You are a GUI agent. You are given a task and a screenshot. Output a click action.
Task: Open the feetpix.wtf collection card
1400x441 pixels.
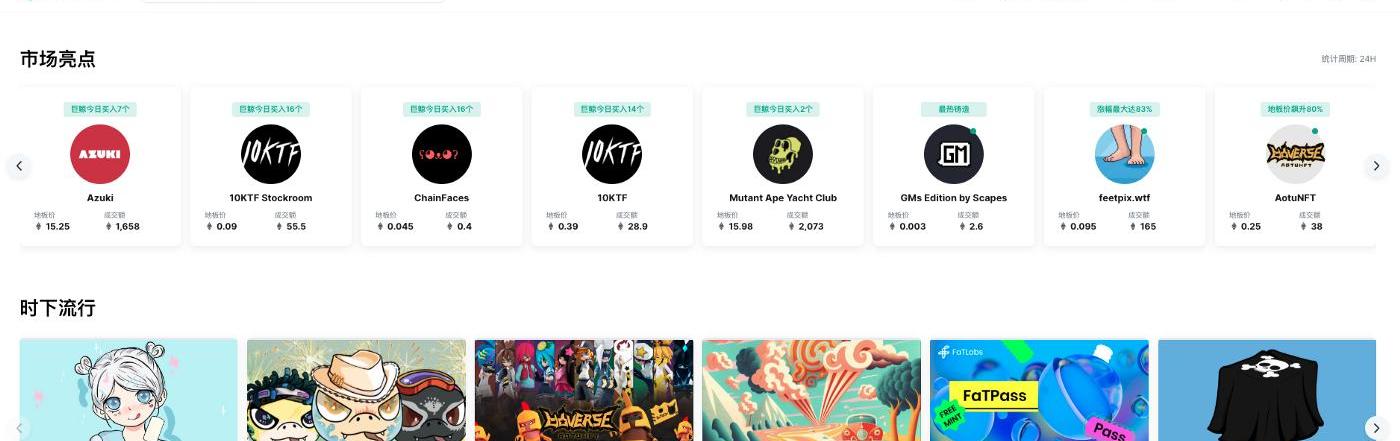[x=1124, y=166]
